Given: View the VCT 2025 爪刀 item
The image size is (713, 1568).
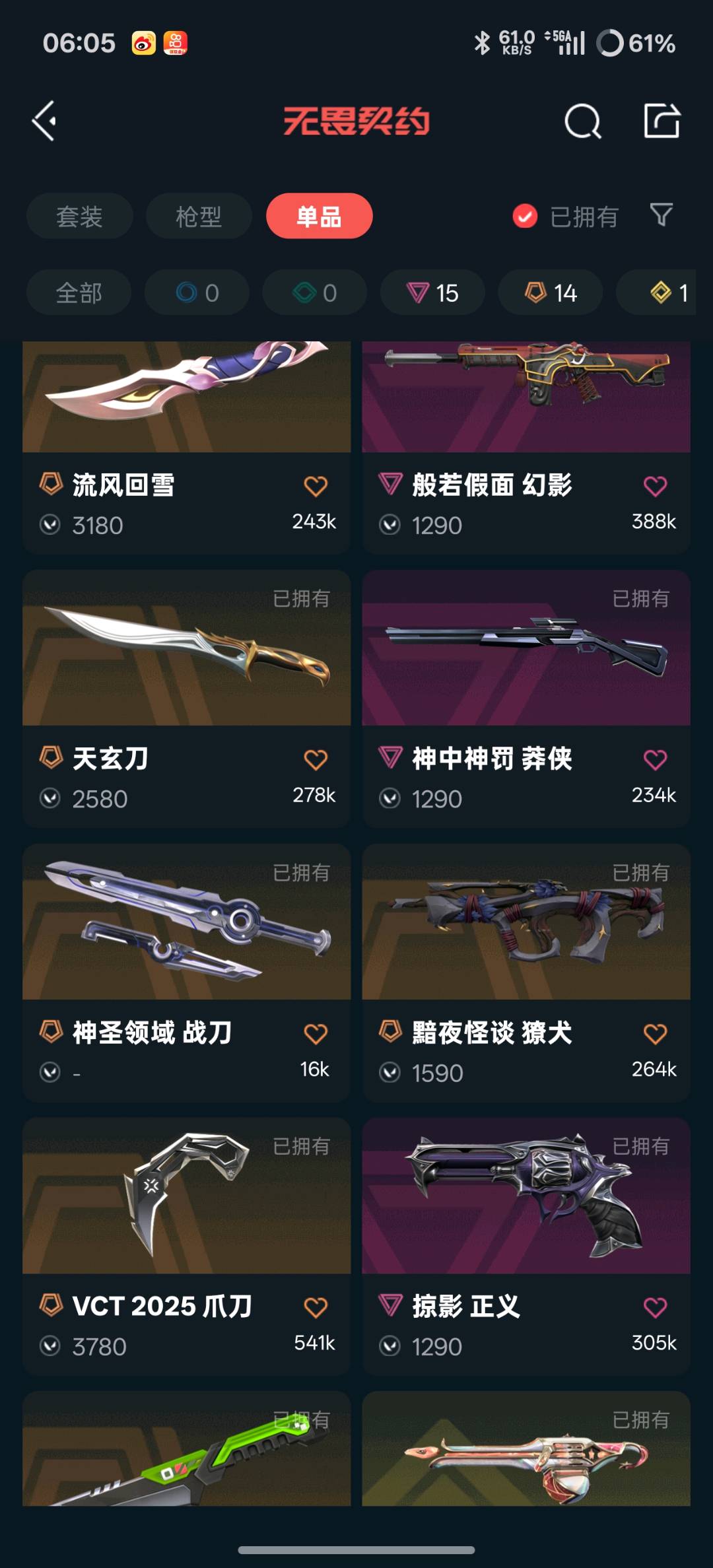Looking at the screenshot, I should (x=186, y=1245).
